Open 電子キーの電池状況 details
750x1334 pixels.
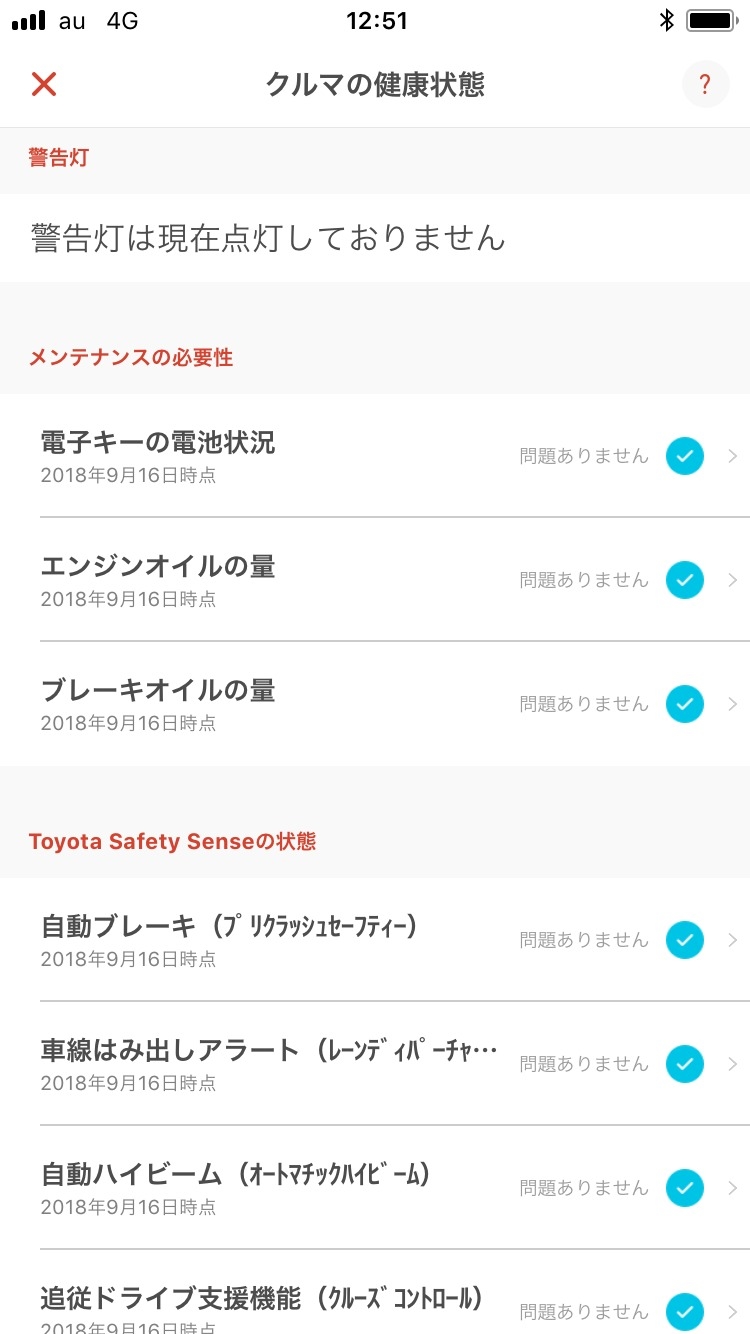click(375, 456)
